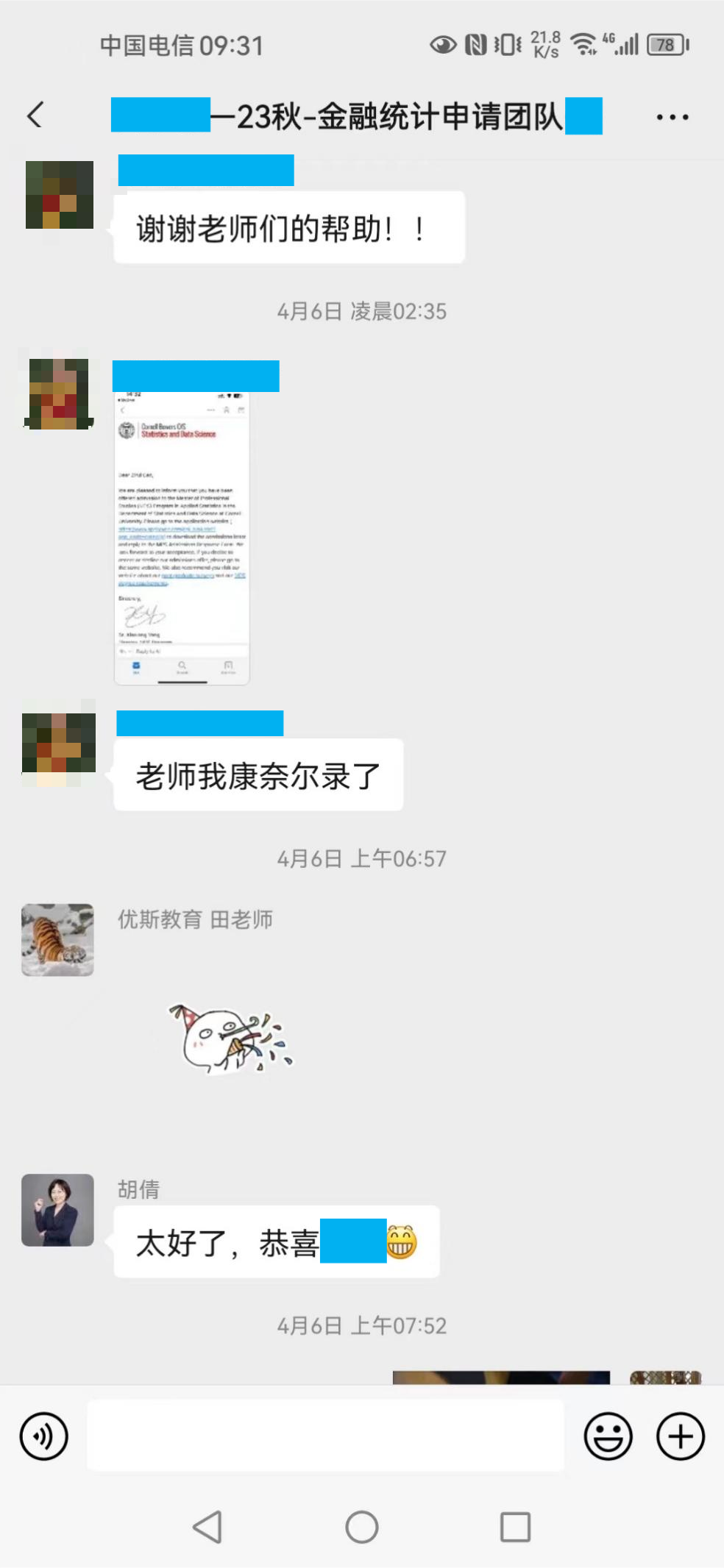Open the Cornell admission letter screenshot
The width and height of the screenshot is (724, 1568).
tap(182, 538)
